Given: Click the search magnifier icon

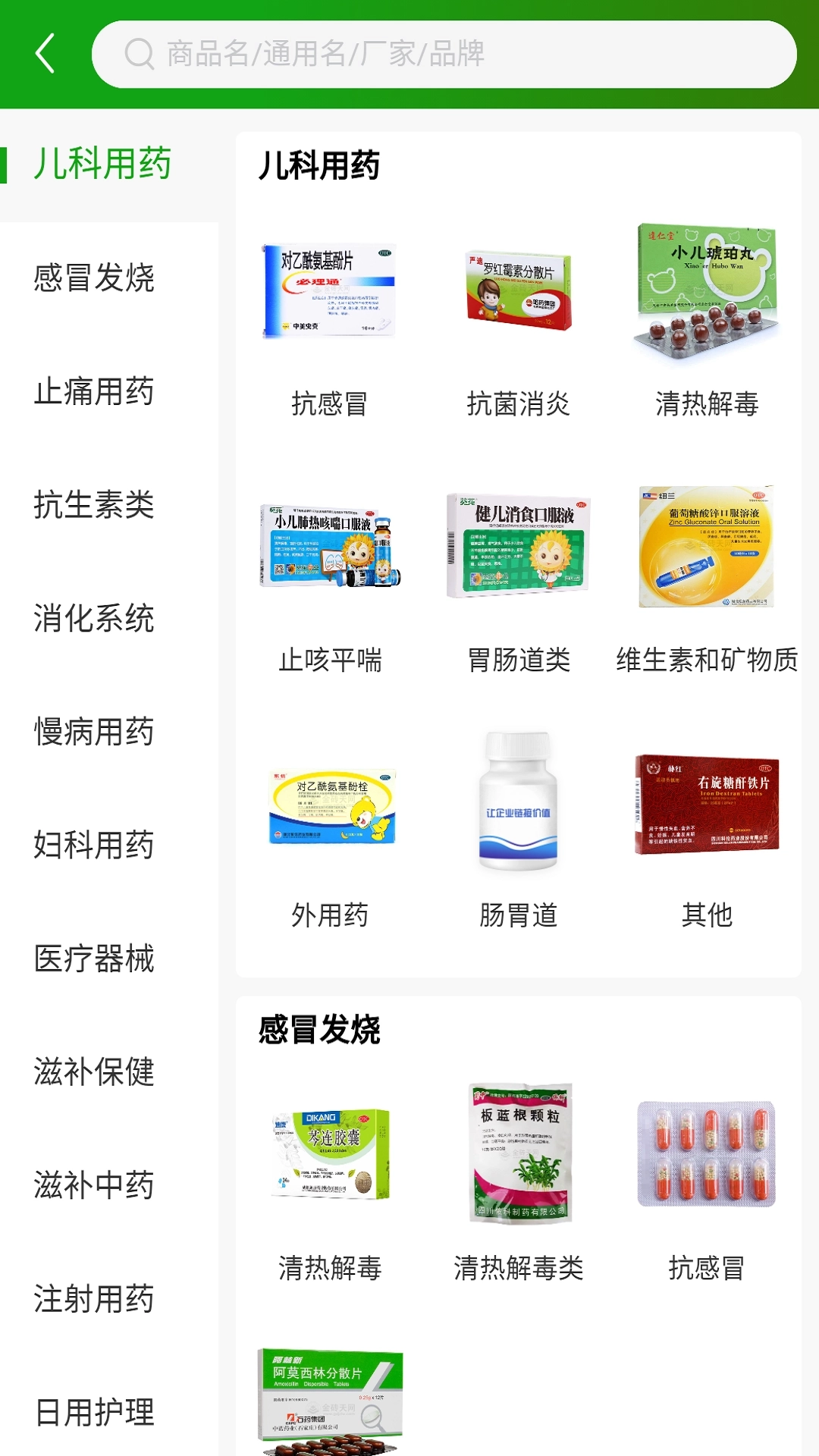Looking at the screenshot, I should pyautogui.click(x=138, y=55).
